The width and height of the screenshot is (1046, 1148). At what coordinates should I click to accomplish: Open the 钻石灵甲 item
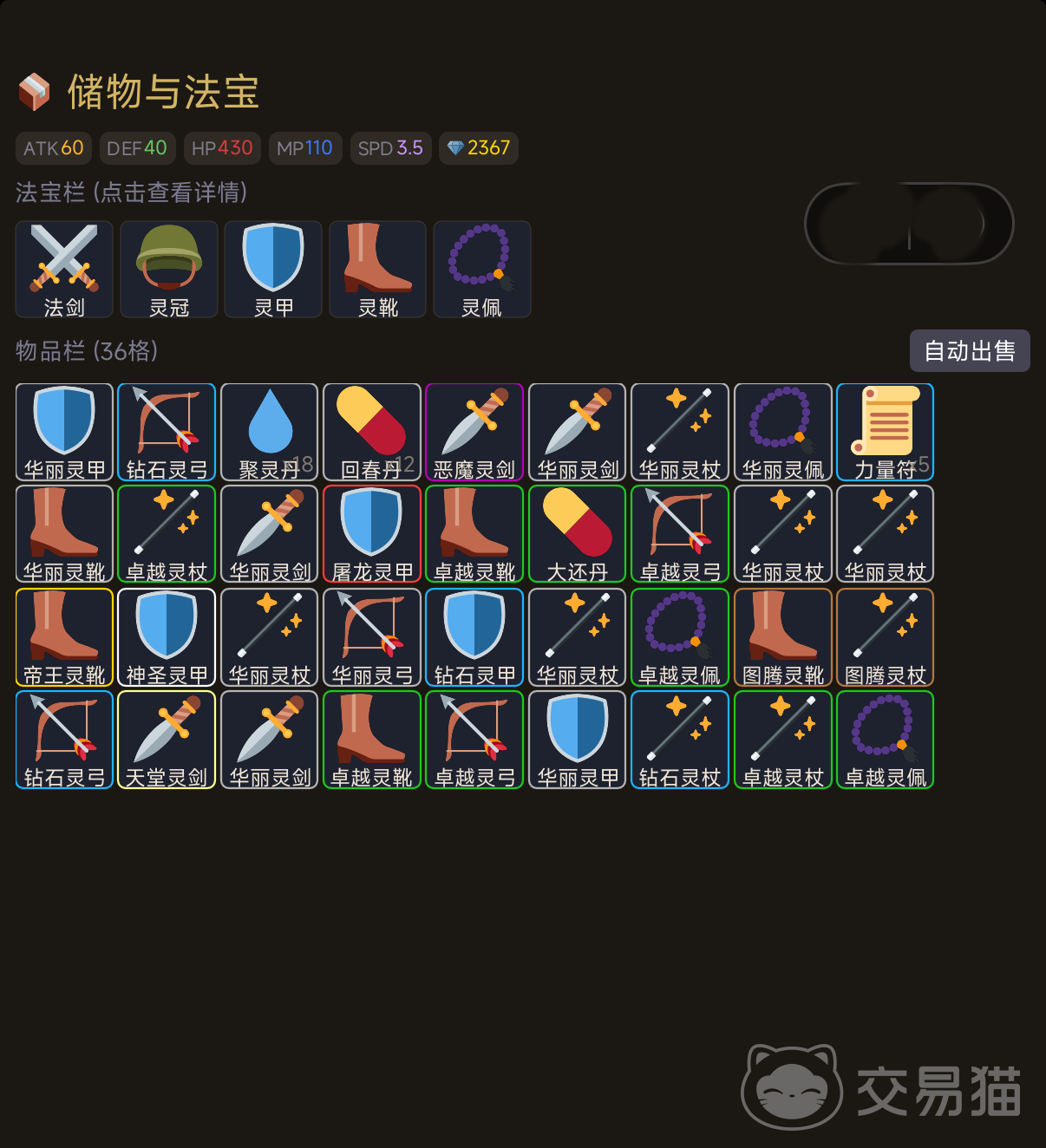click(x=474, y=636)
